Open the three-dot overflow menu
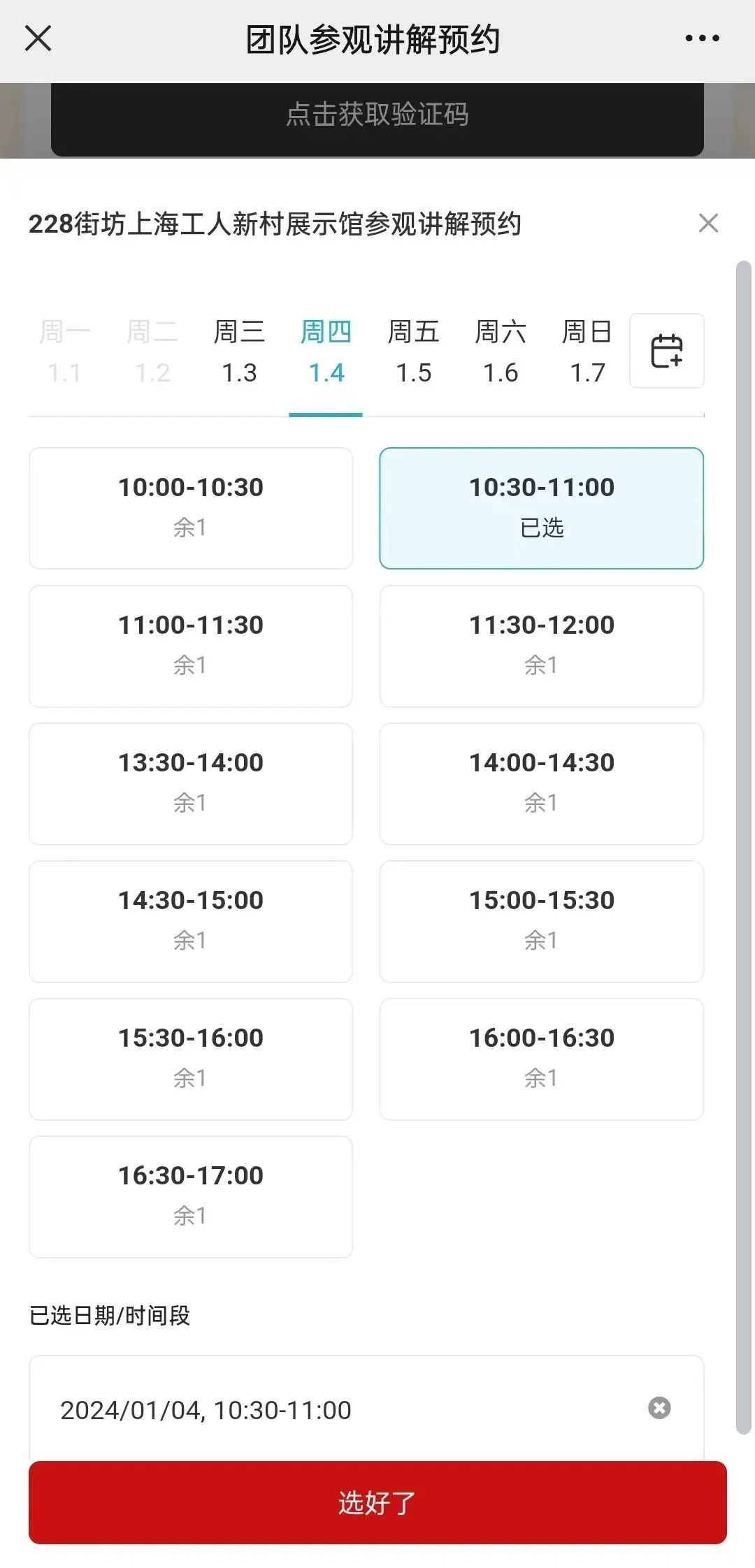The image size is (755, 1568). [702, 38]
